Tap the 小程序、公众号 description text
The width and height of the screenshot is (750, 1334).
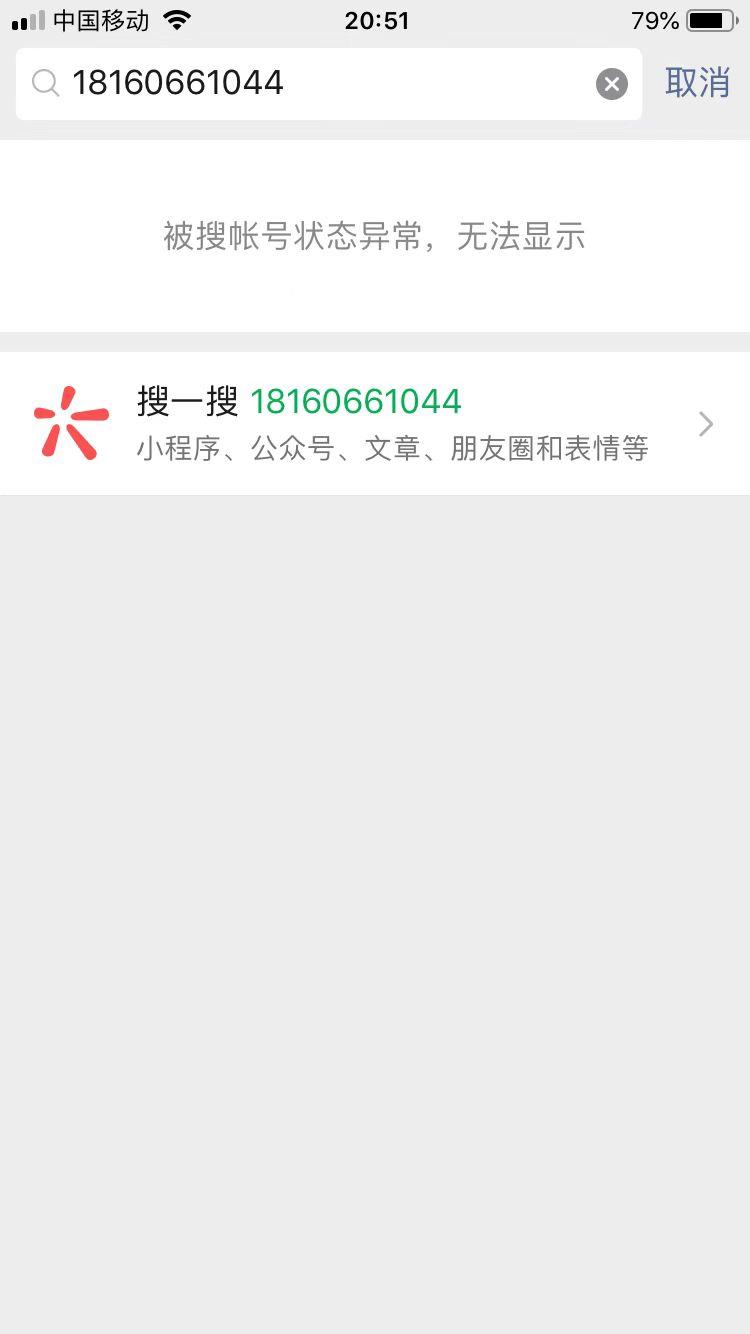click(x=391, y=447)
